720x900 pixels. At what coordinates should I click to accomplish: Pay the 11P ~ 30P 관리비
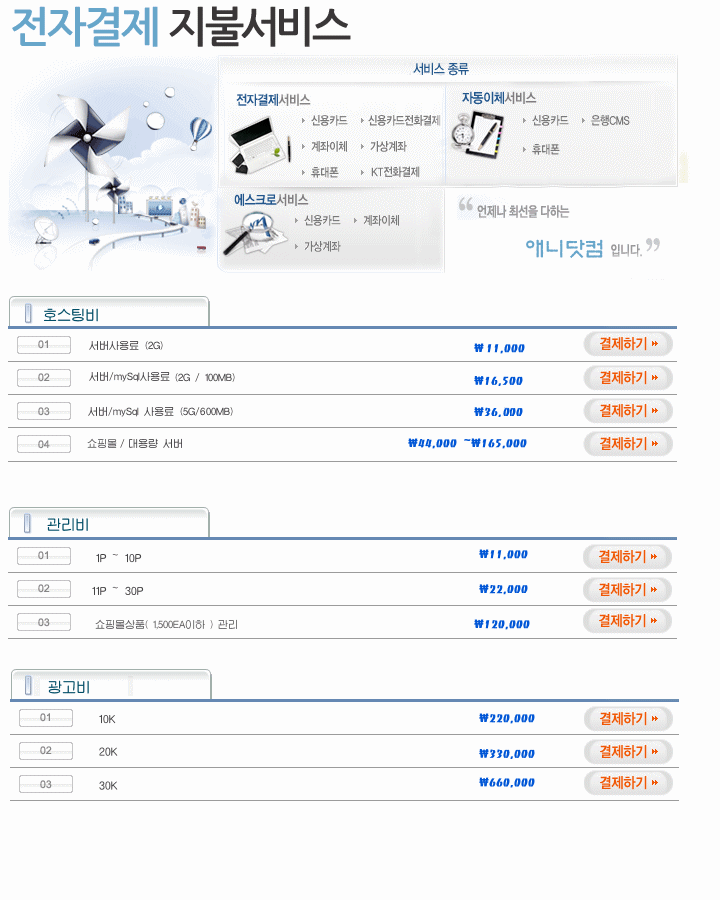click(628, 590)
